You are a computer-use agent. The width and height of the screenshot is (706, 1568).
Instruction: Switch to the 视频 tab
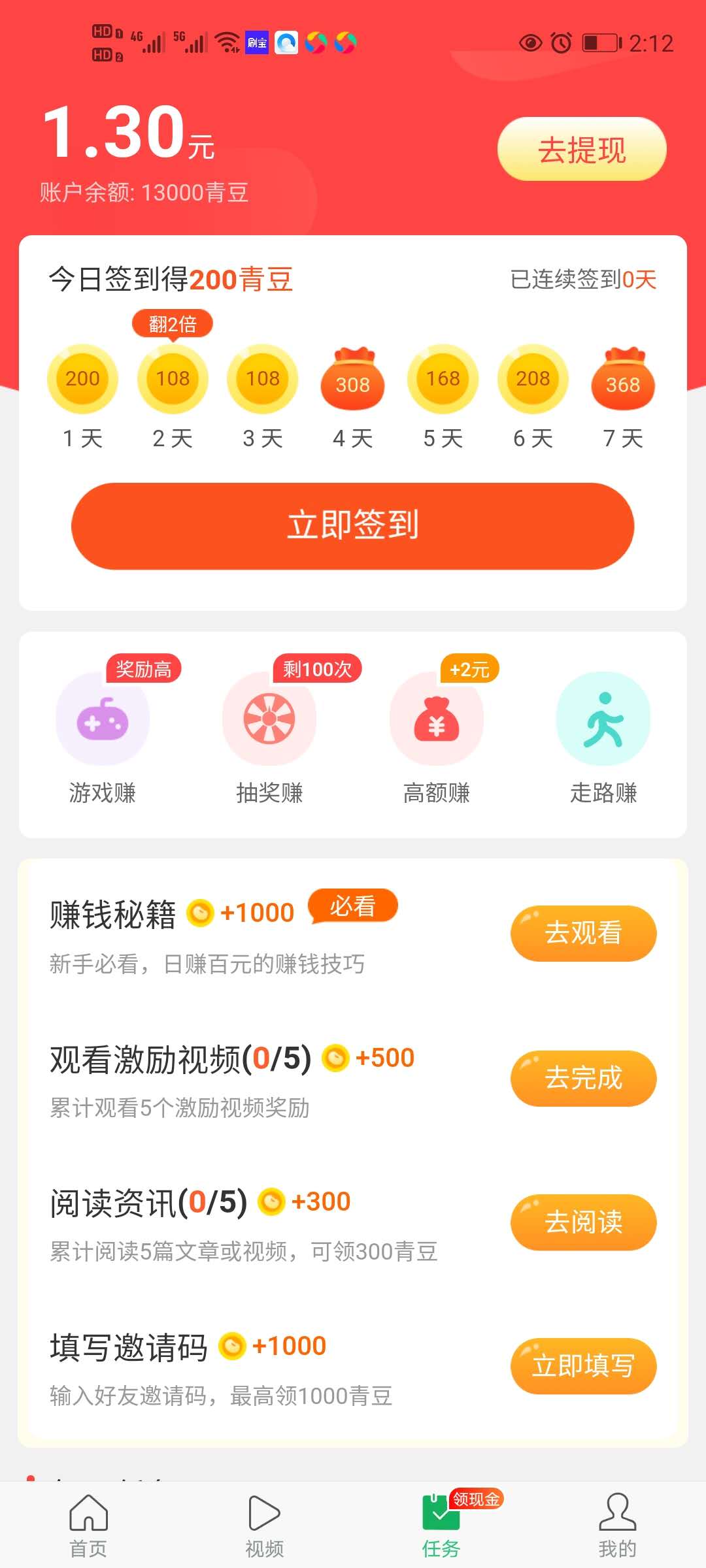tap(265, 1526)
